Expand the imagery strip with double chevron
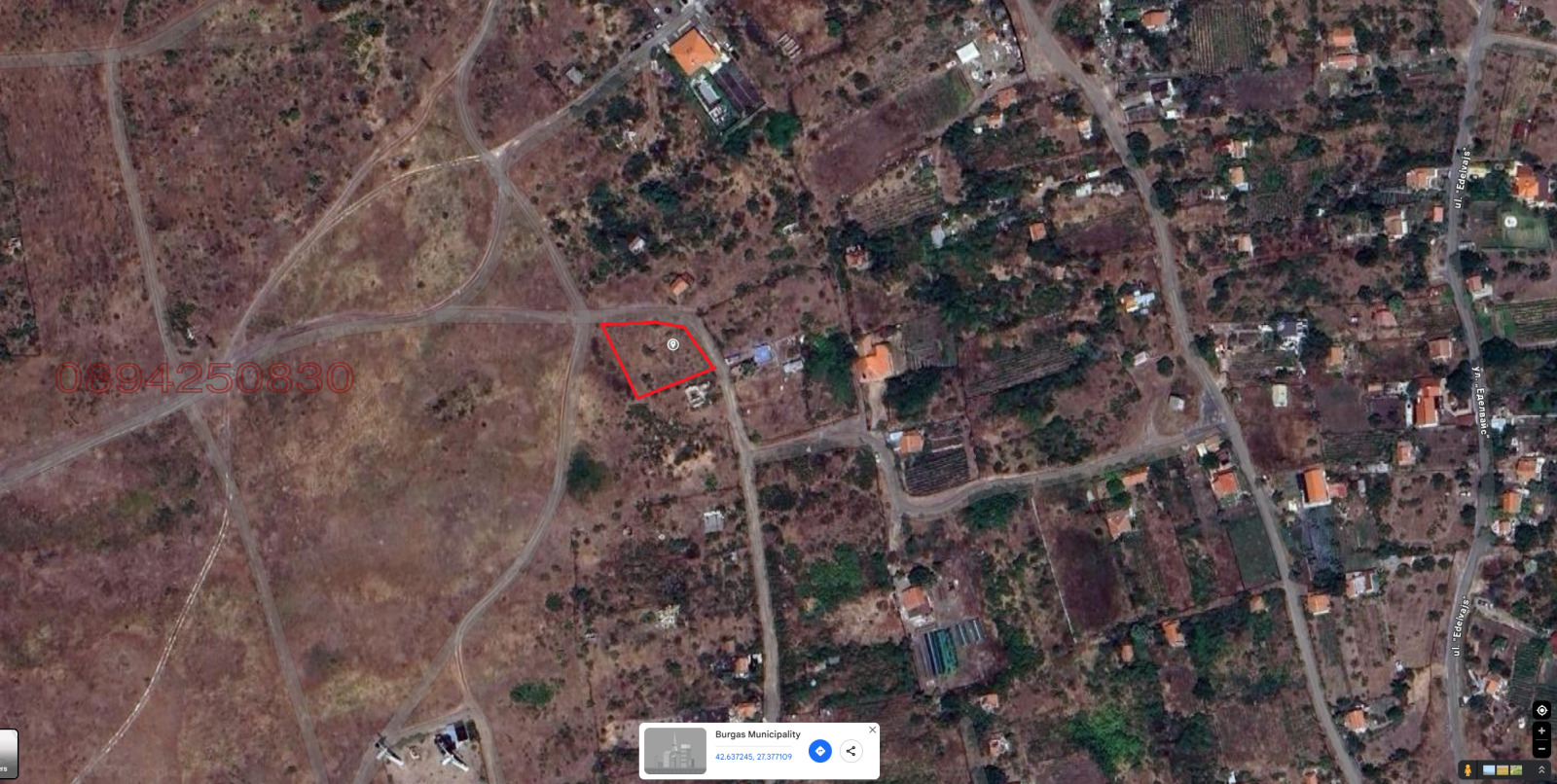This screenshot has width=1557, height=784. pos(1541,770)
